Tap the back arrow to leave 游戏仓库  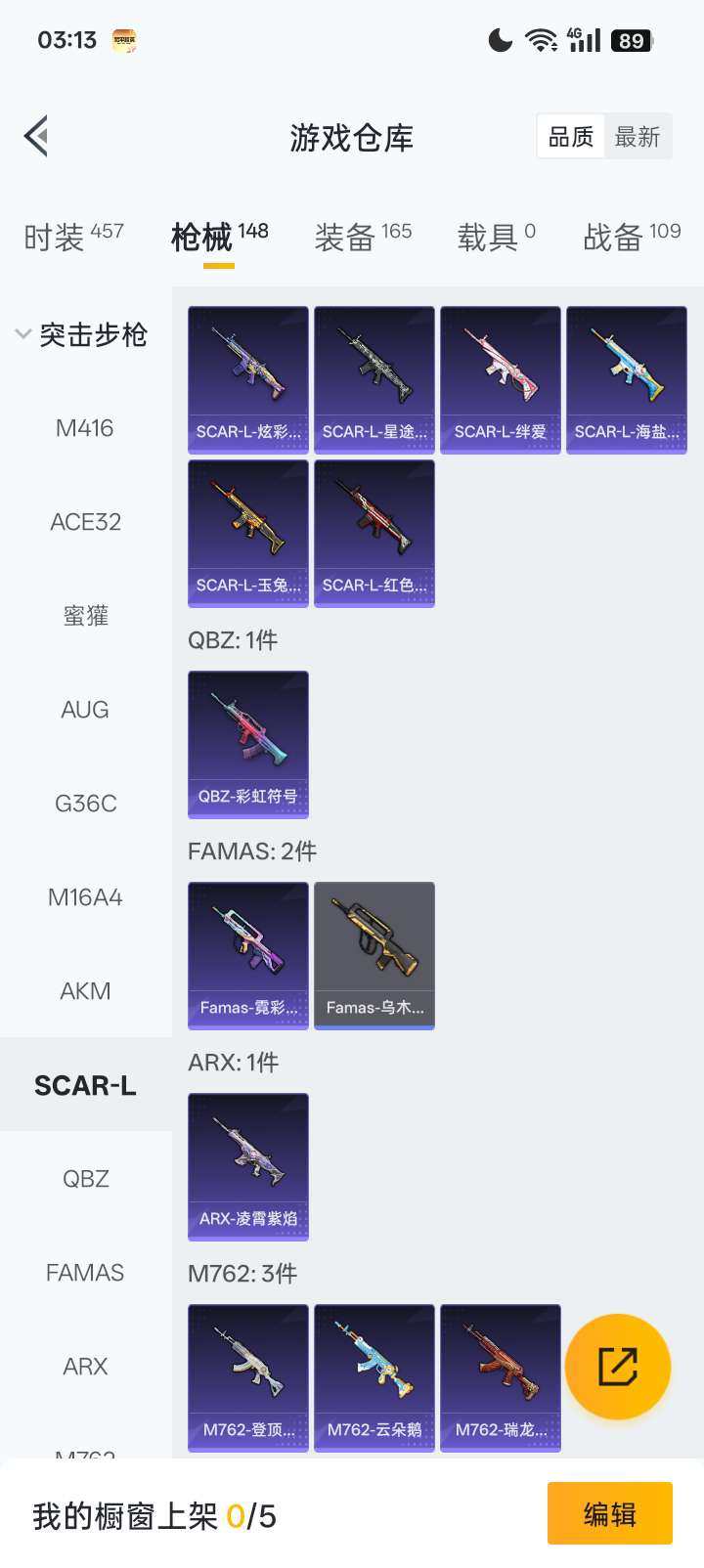35,136
